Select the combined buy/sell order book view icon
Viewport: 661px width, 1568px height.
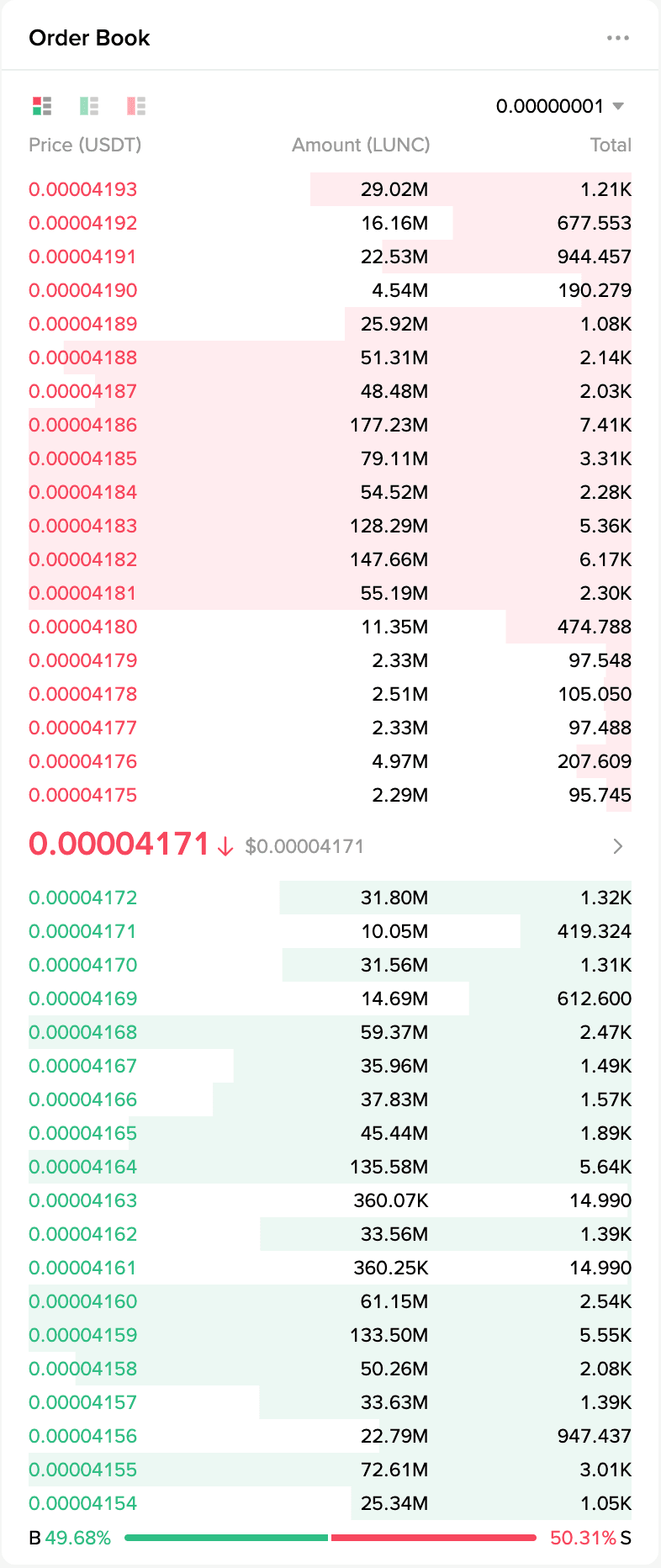point(41,106)
